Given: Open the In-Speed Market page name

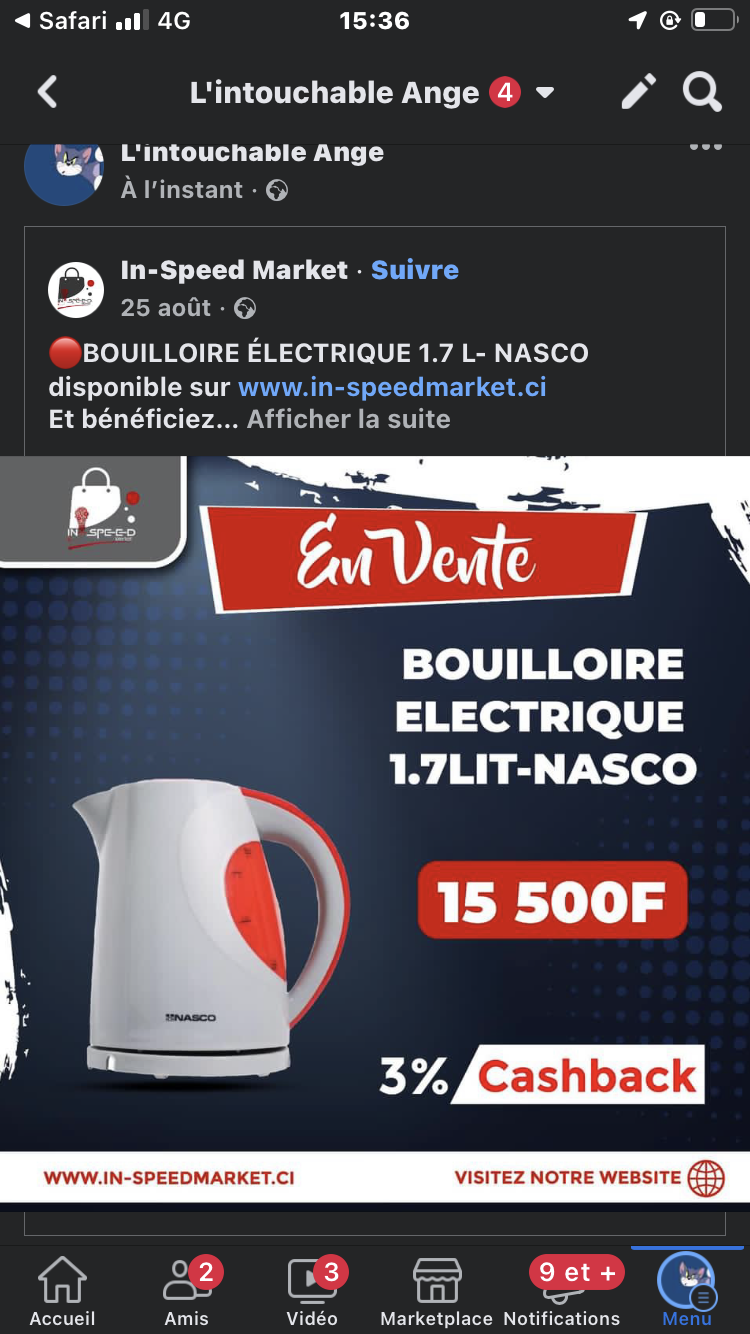Looking at the screenshot, I should pyautogui.click(x=234, y=270).
